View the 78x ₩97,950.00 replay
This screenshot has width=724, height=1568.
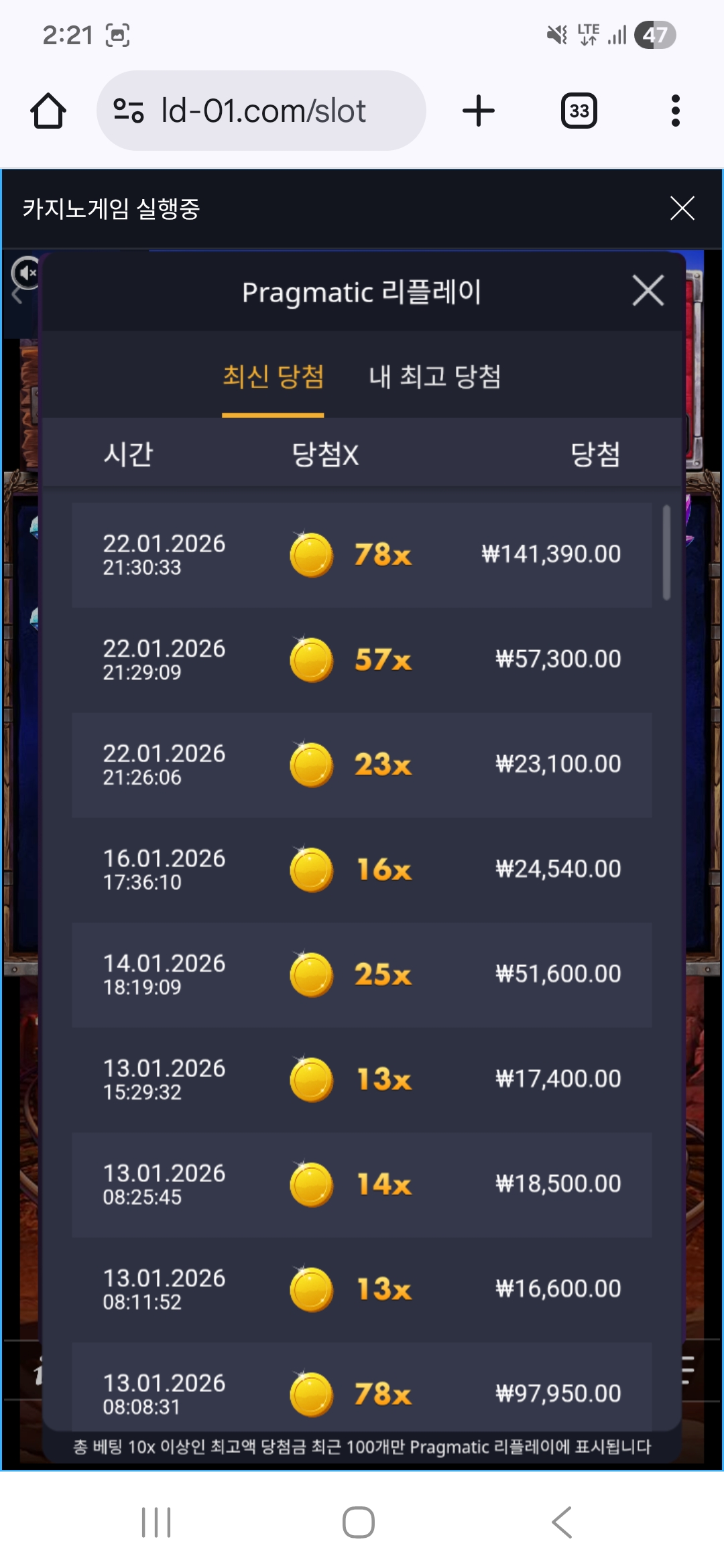click(362, 1392)
